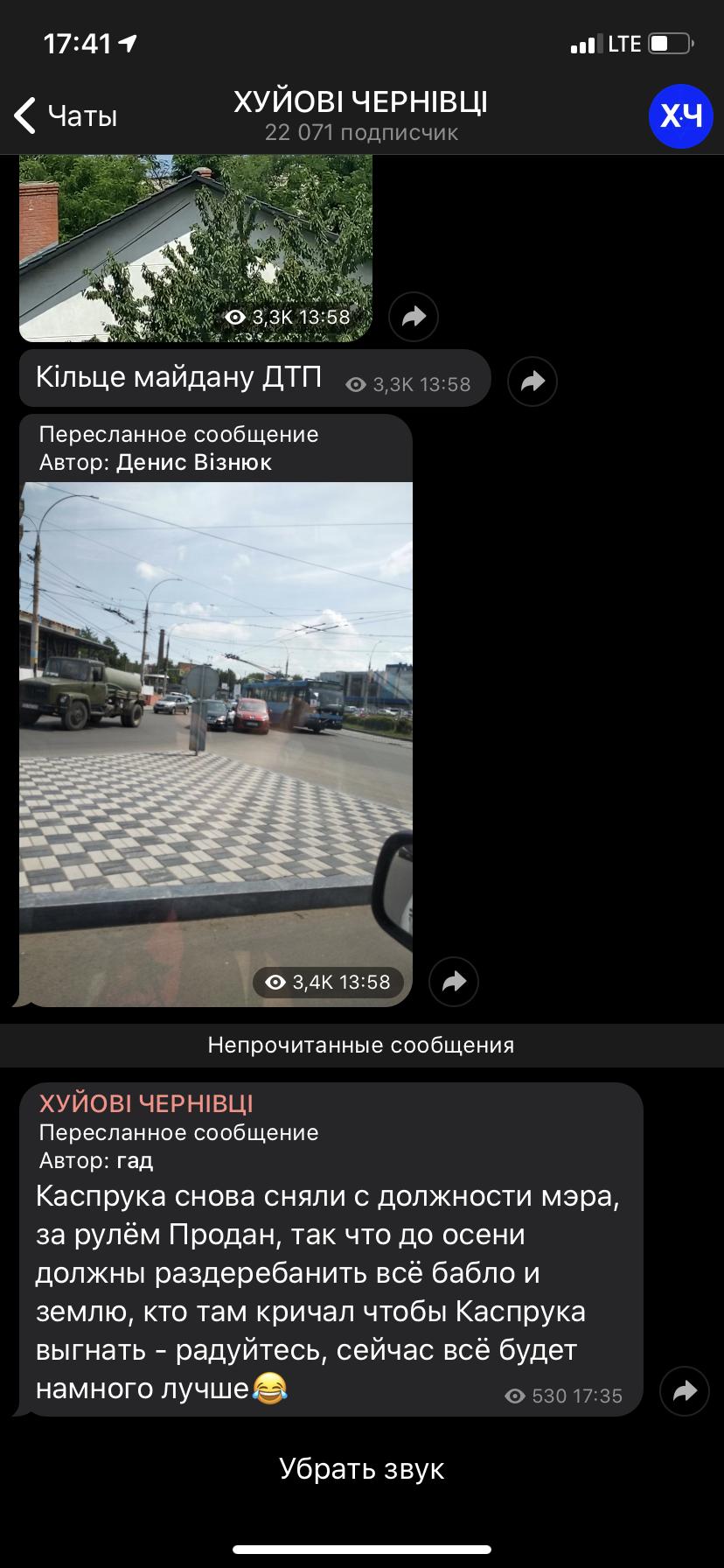The height and width of the screenshot is (1568, 724).
Task: Open the forwarded street photo from Денис Візнюк
Action: point(215,744)
